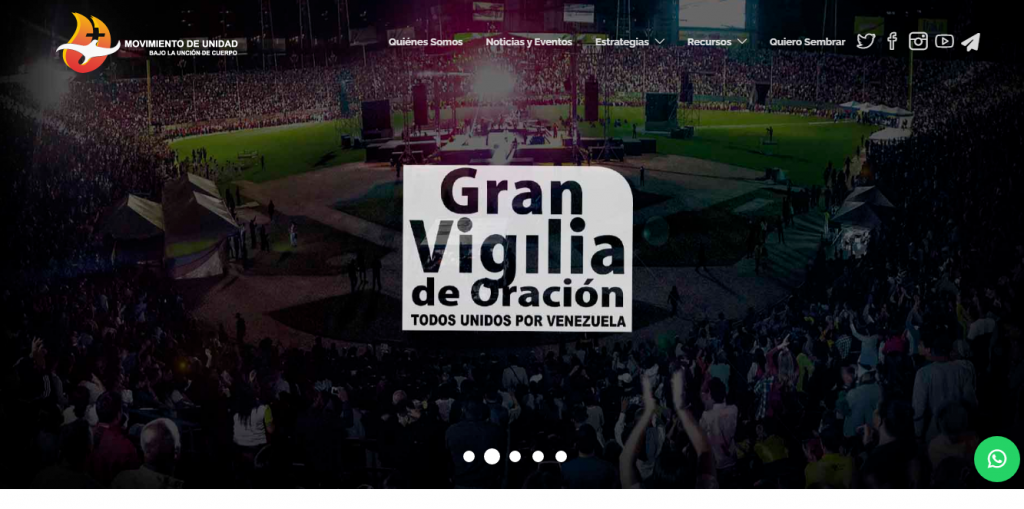Open the Instagram profile icon

(x=918, y=41)
